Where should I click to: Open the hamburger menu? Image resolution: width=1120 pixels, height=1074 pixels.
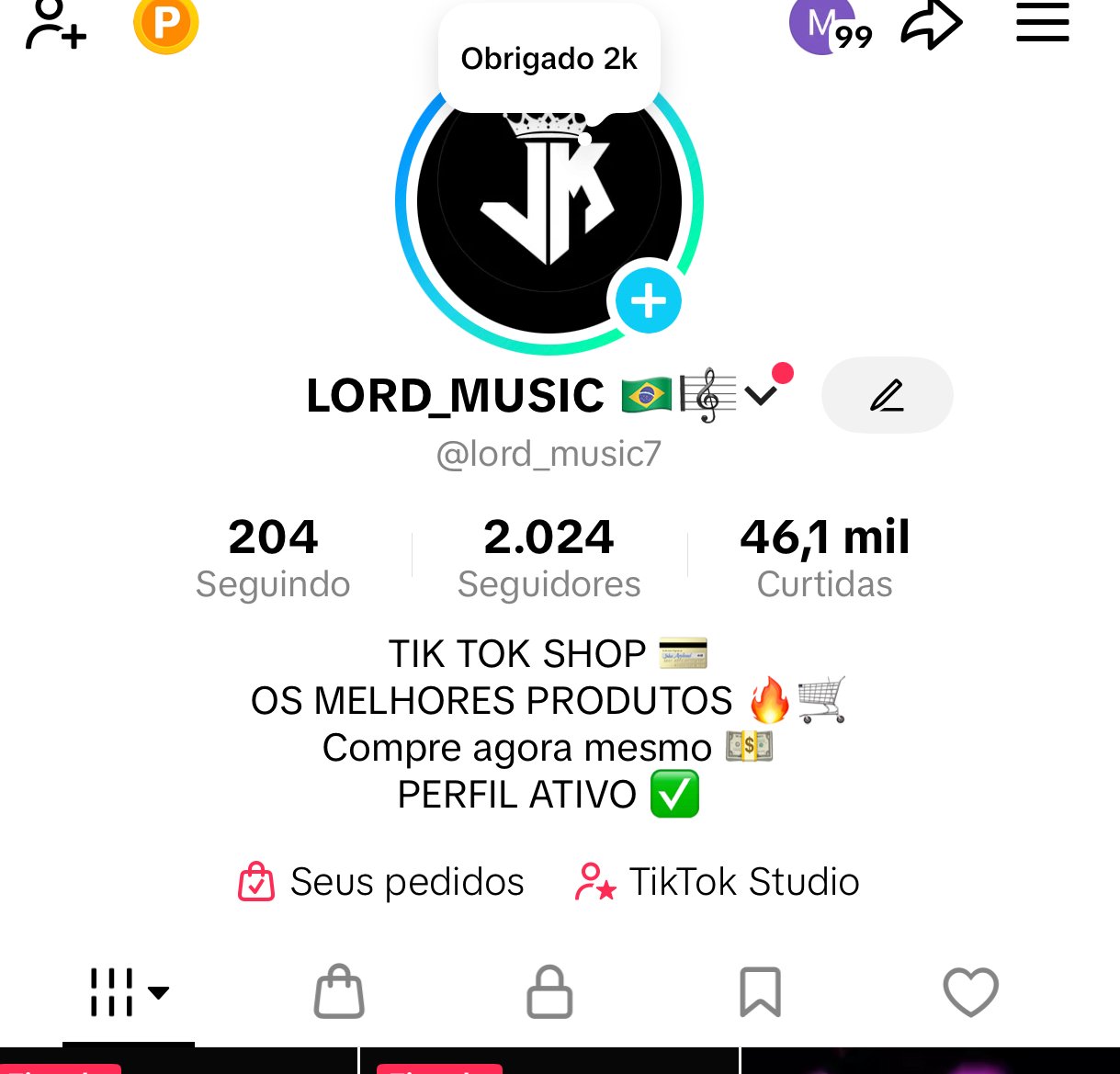(1042, 23)
